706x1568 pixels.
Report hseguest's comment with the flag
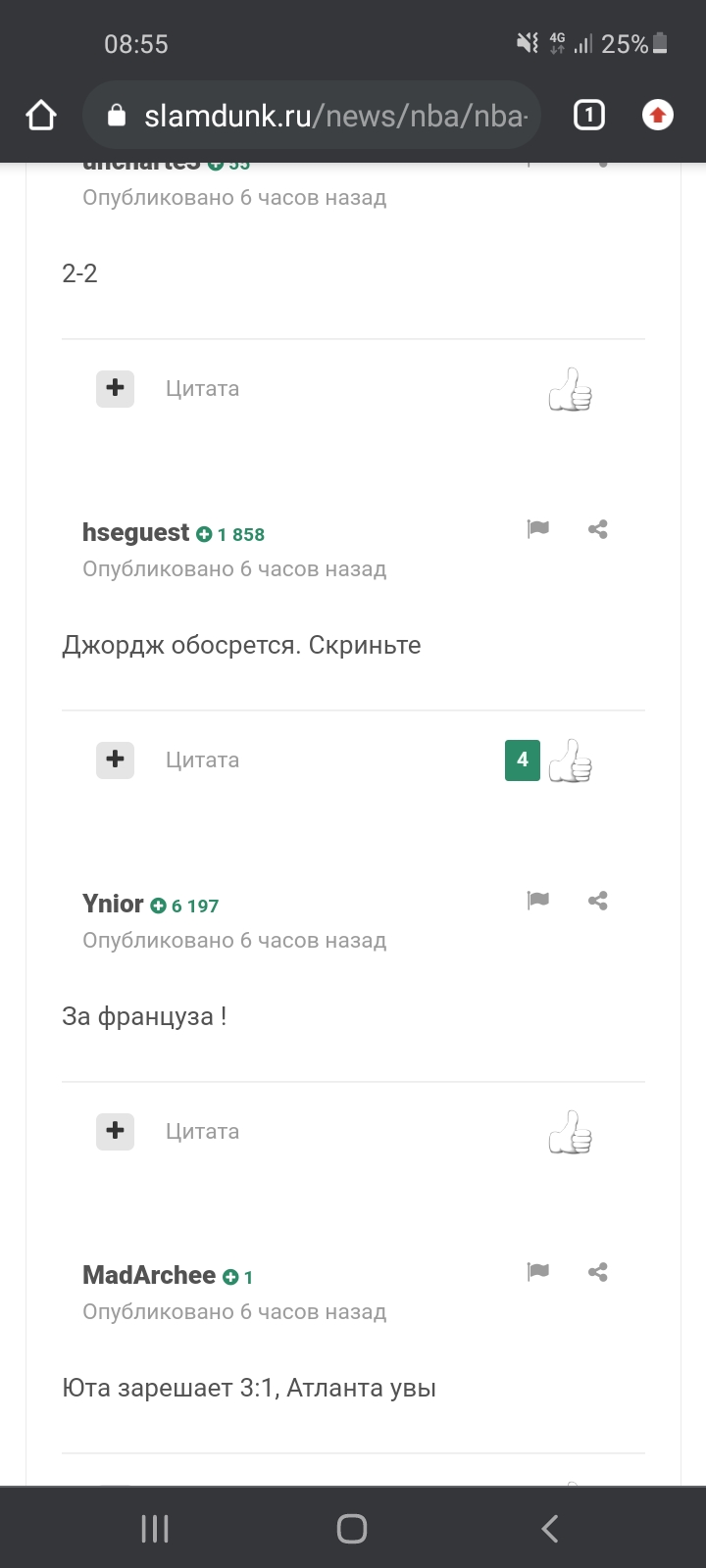[x=538, y=529]
